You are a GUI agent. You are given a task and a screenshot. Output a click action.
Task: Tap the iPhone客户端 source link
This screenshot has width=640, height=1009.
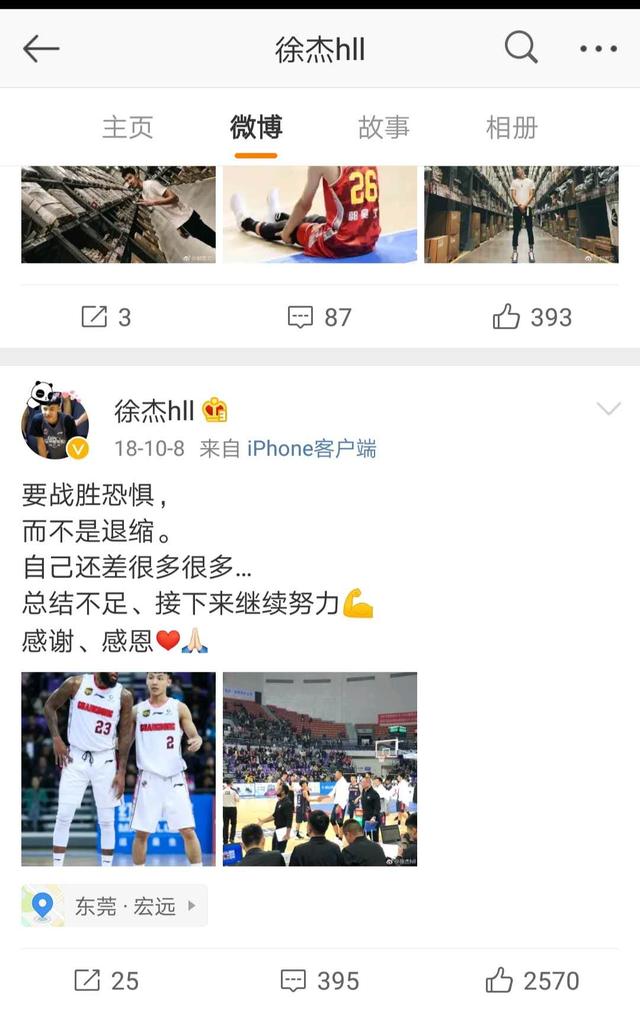pos(311,449)
